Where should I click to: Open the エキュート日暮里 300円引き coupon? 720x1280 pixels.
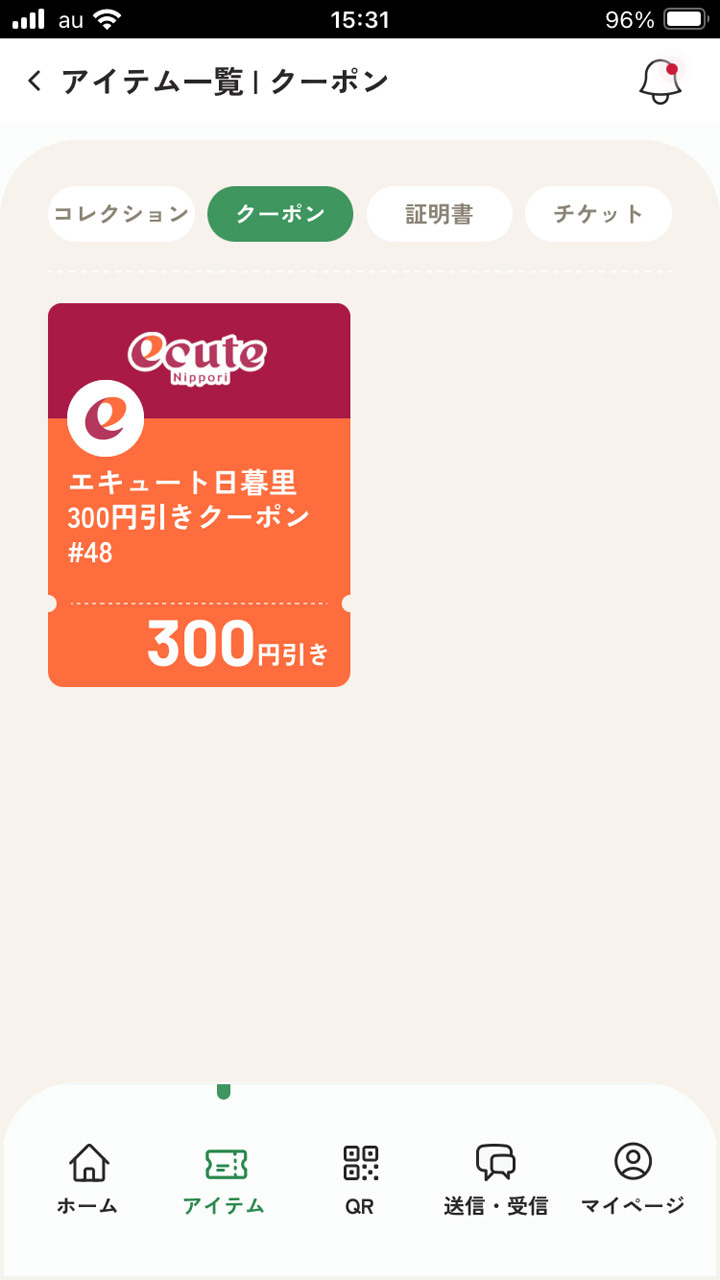(199, 495)
